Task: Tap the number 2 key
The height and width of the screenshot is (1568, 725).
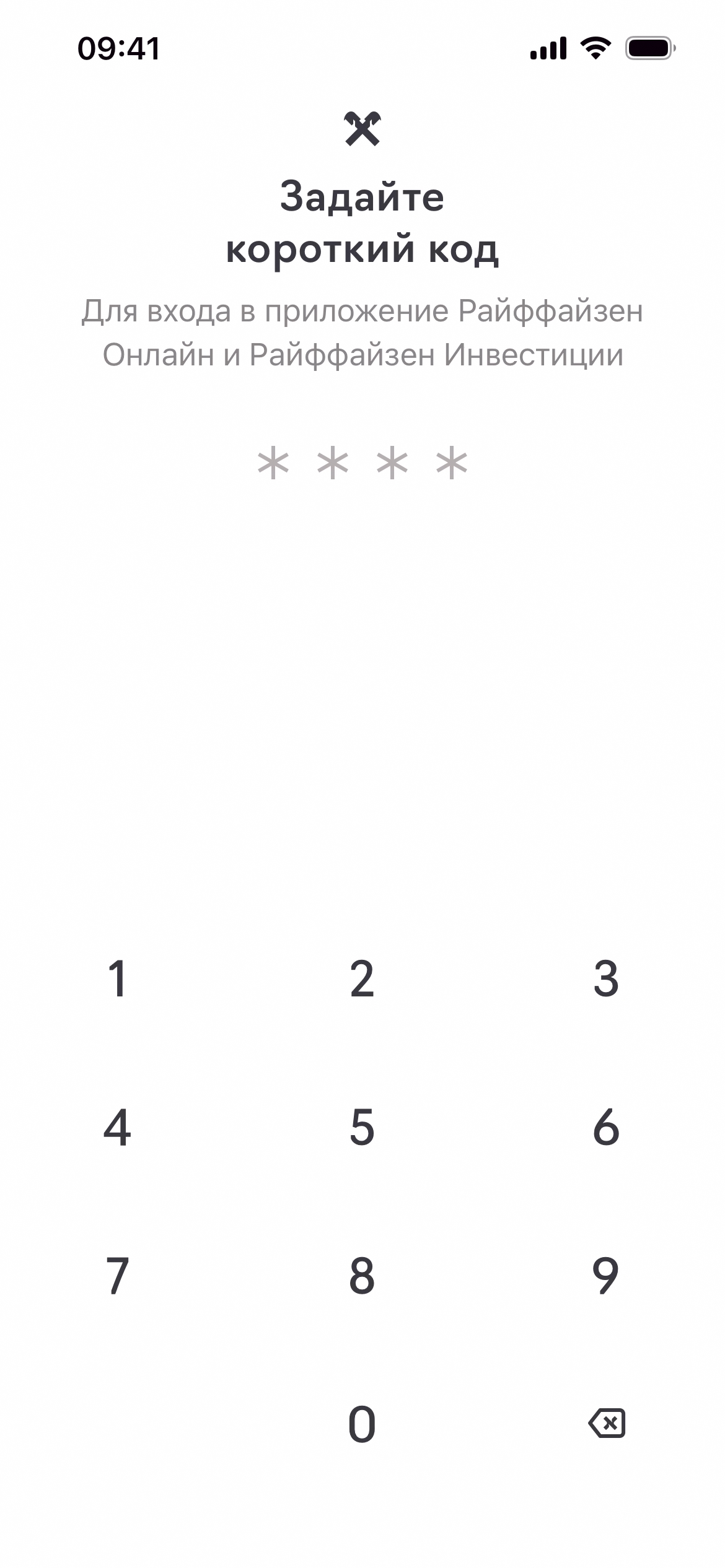Action: (x=362, y=979)
